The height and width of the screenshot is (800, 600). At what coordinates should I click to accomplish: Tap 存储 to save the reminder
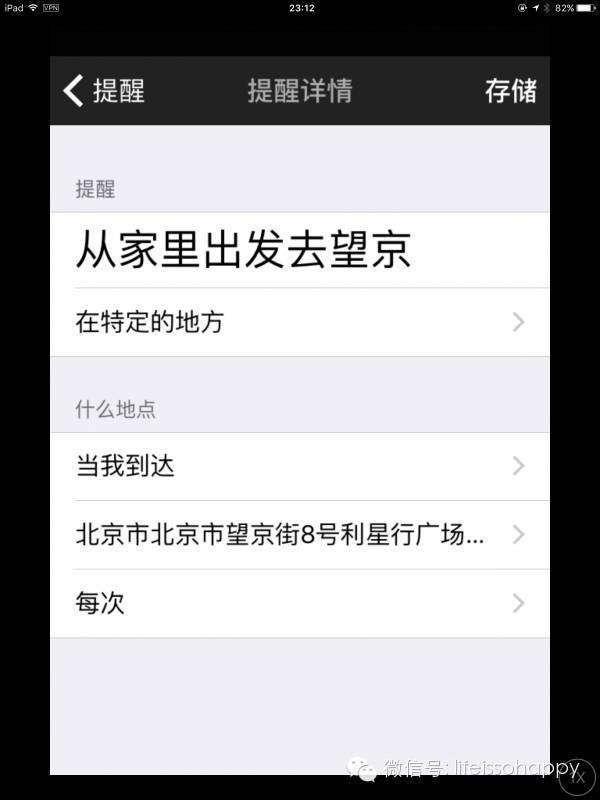510,90
